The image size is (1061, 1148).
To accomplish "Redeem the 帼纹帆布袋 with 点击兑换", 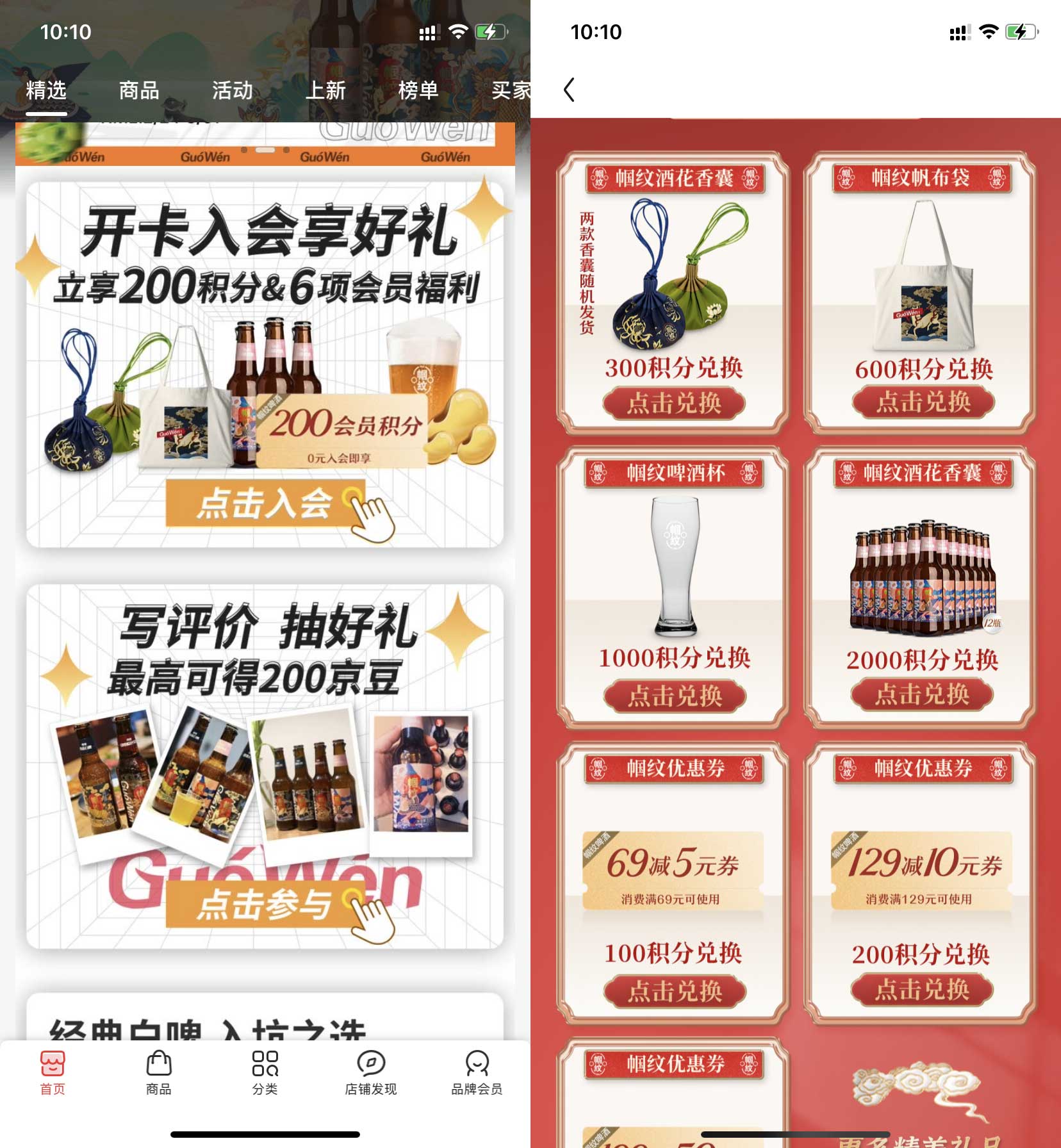I will pos(923,401).
